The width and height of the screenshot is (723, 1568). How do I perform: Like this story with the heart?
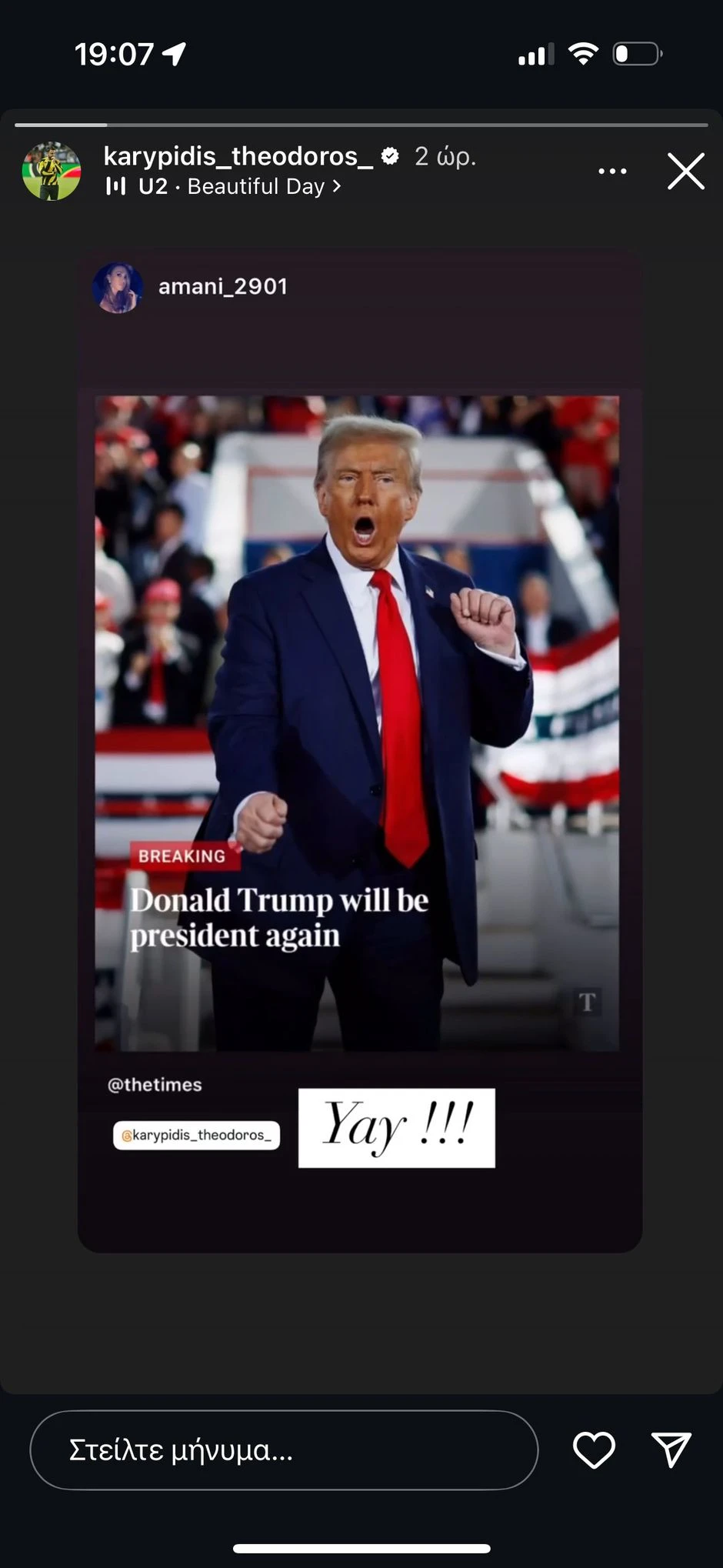(594, 1450)
